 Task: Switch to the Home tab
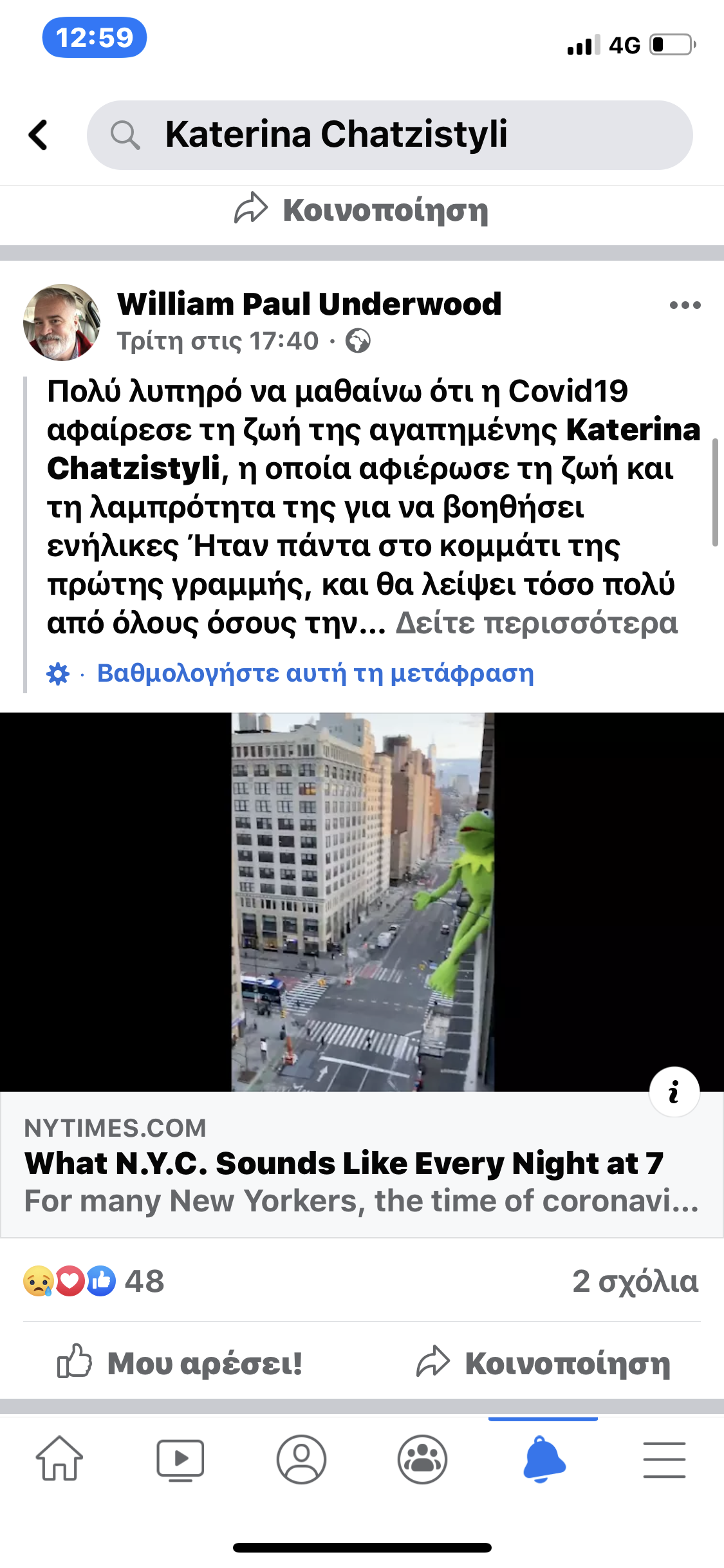59,1459
